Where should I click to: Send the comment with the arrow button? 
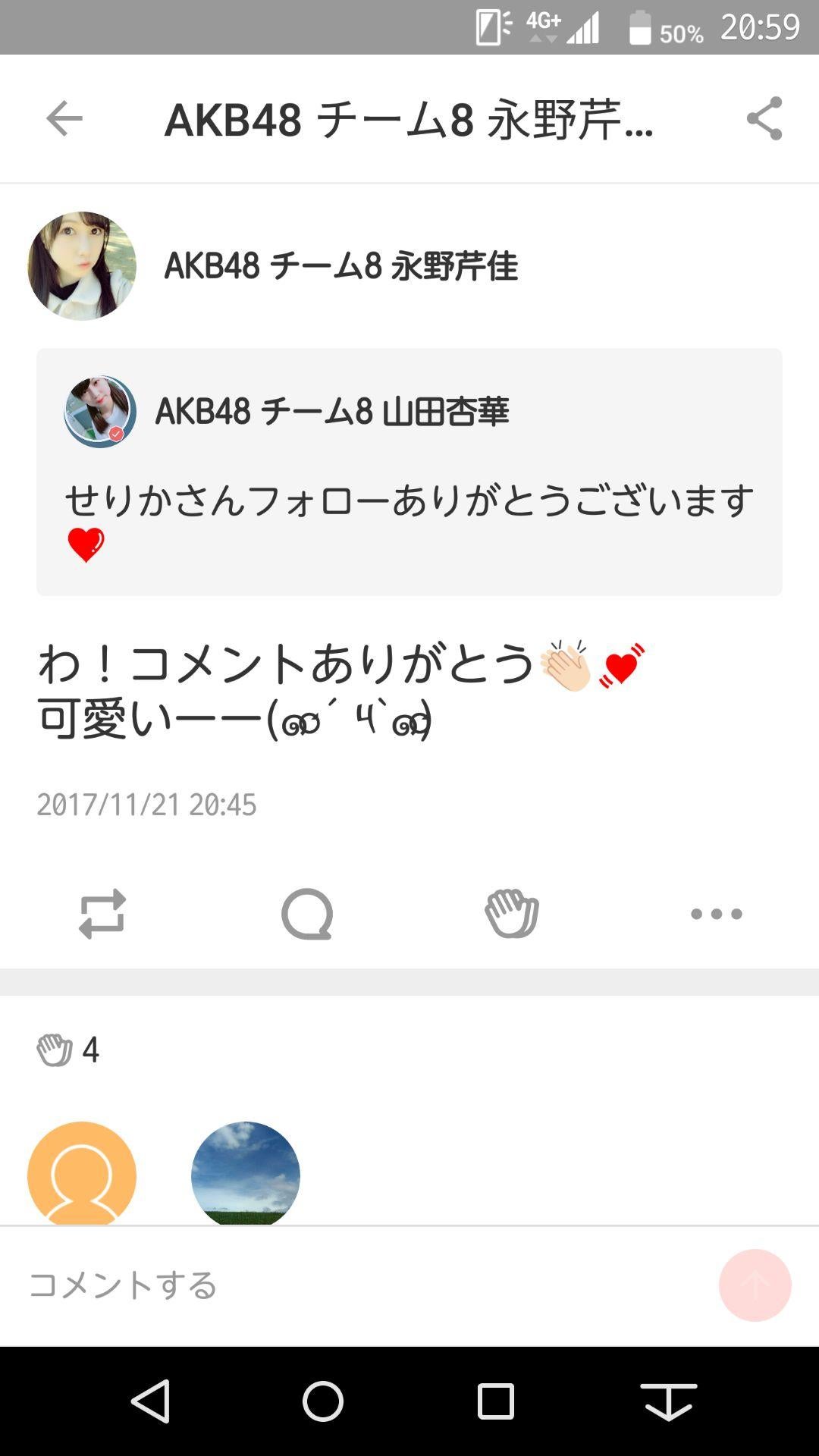pyautogui.click(x=755, y=1285)
